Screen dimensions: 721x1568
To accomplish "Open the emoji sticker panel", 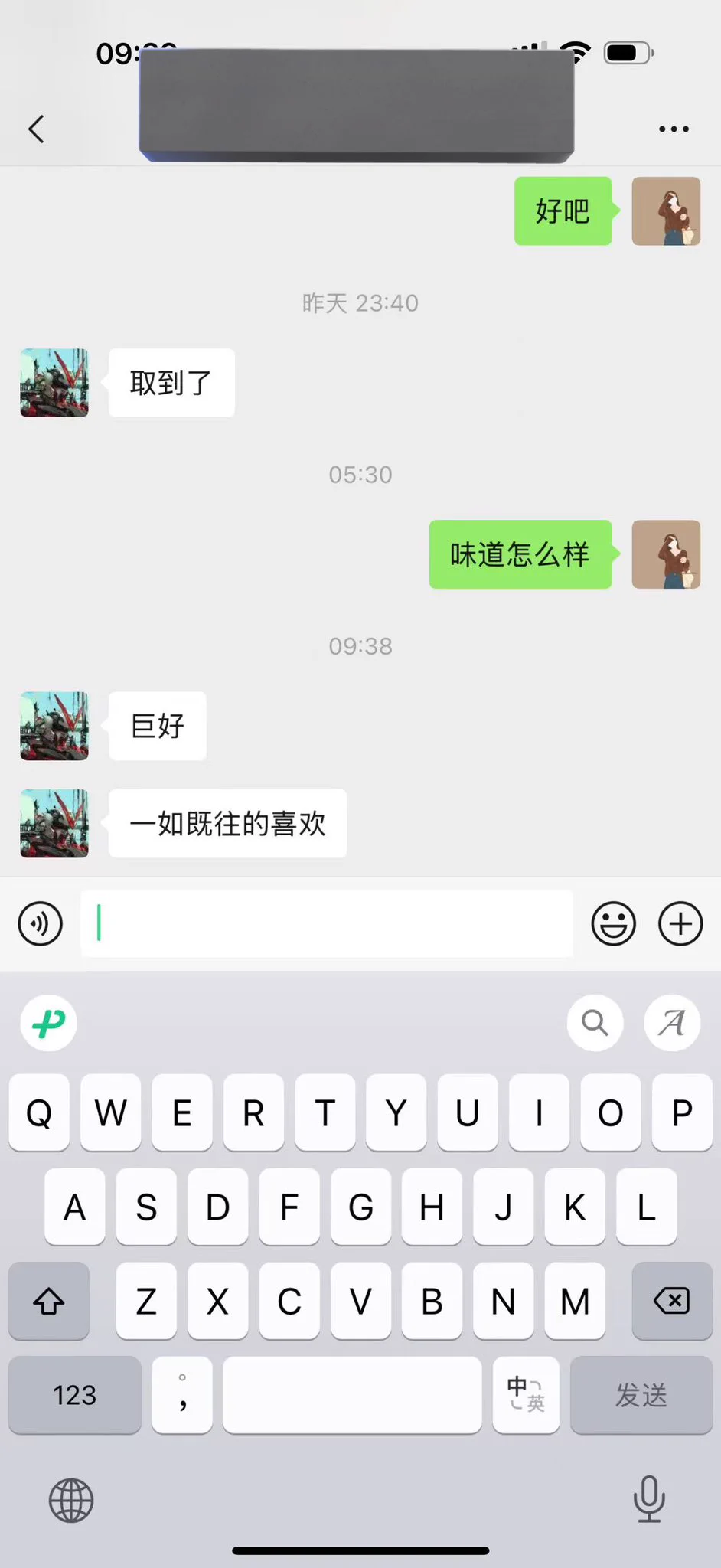I will pyautogui.click(x=613, y=923).
